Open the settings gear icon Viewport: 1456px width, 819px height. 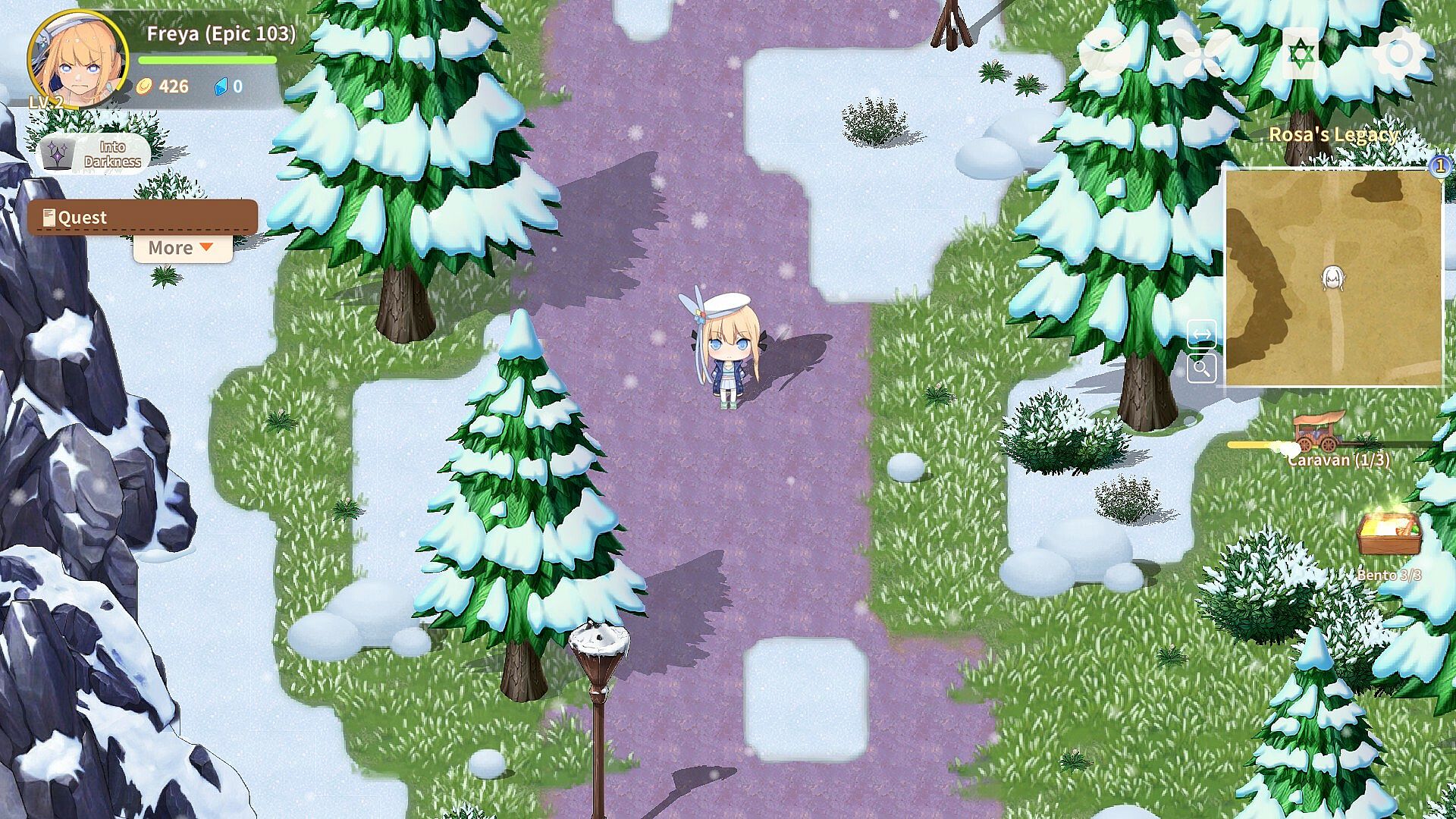[1399, 53]
